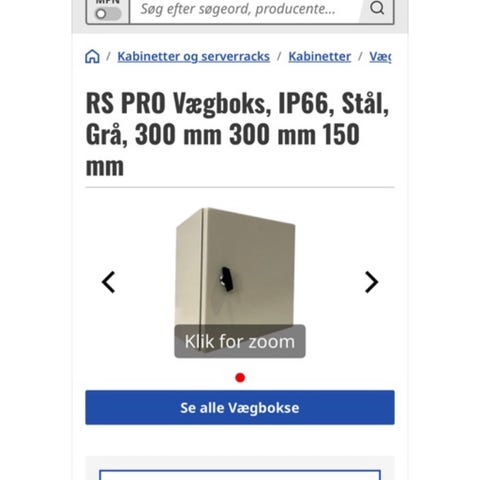
Task: Tap Se alle Vægbokse button
Action: 240,407
